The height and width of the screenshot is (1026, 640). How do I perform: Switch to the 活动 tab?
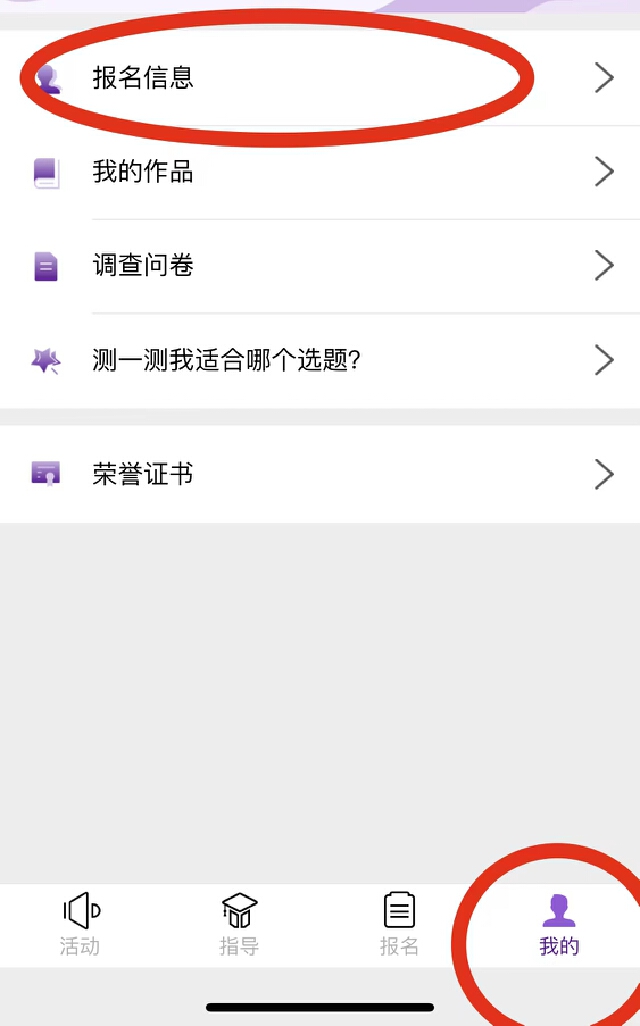[x=80, y=925]
